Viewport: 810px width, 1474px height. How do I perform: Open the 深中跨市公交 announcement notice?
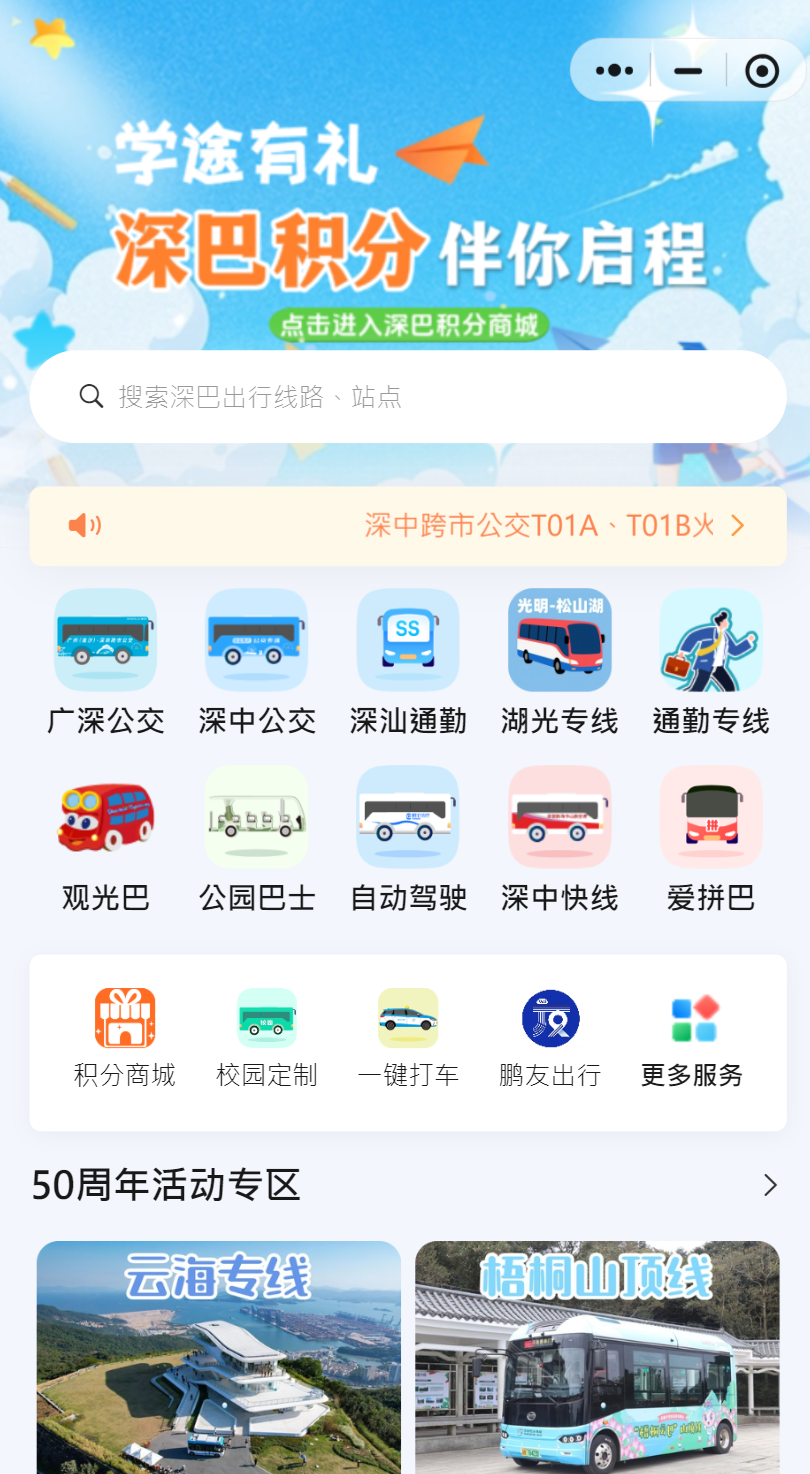tap(408, 526)
